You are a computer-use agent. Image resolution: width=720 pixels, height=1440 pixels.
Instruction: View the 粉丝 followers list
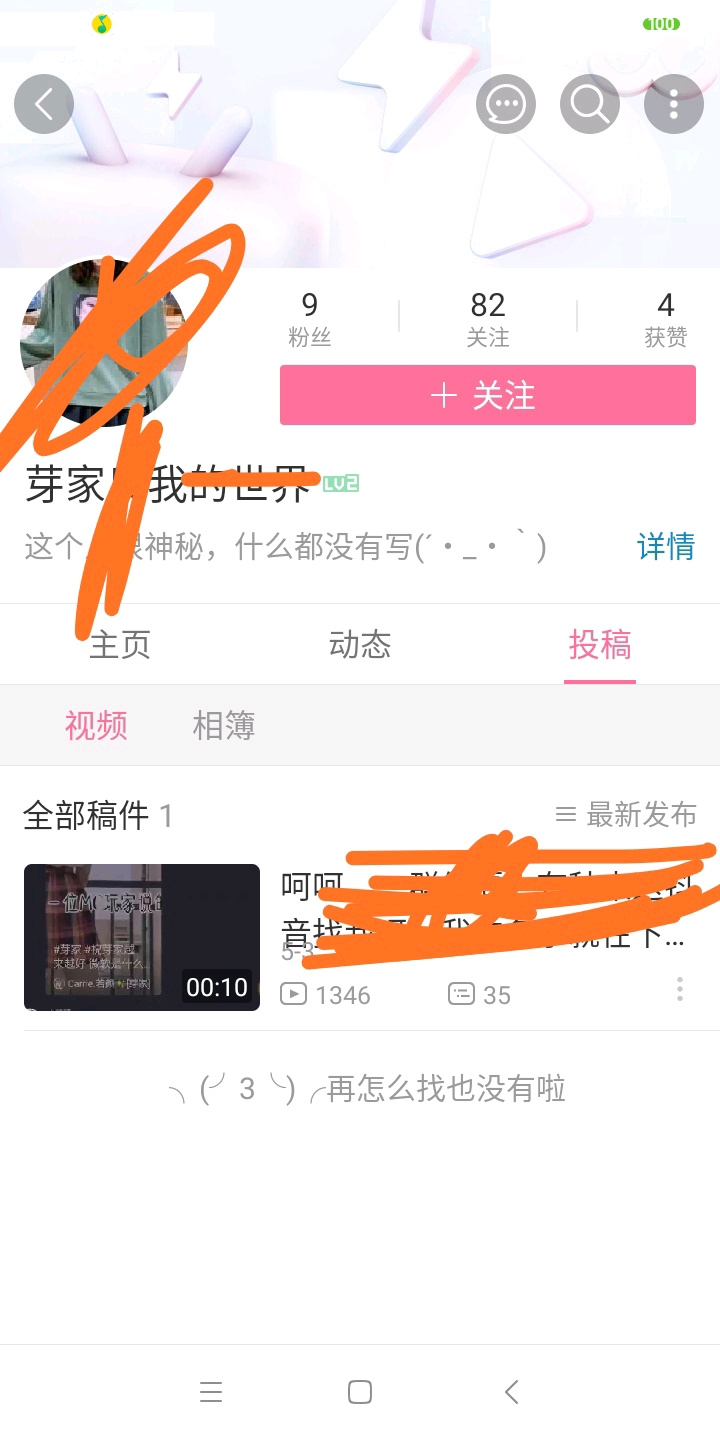click(310, 319)
